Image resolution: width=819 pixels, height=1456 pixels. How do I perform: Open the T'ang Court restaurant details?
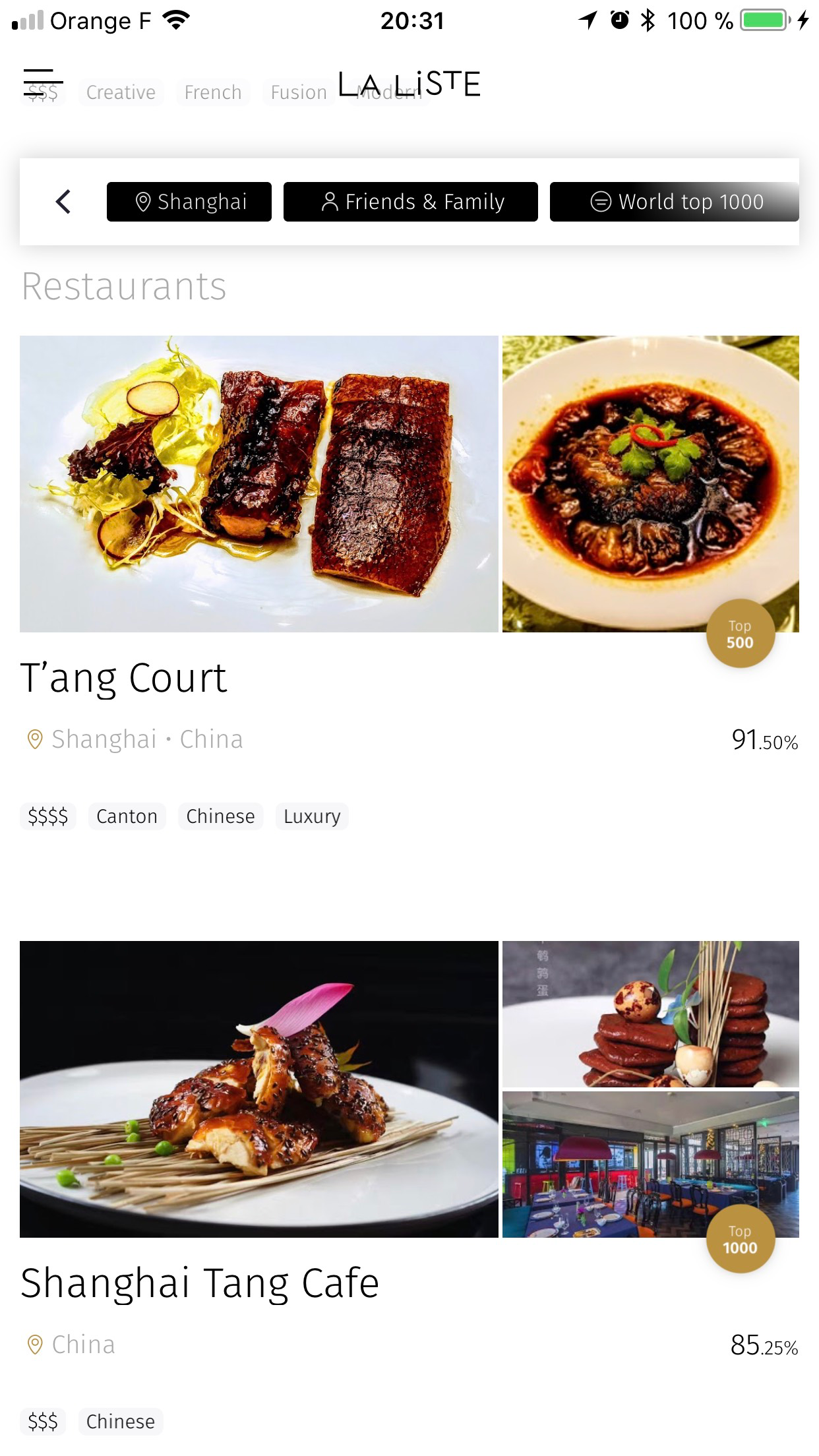124,678
